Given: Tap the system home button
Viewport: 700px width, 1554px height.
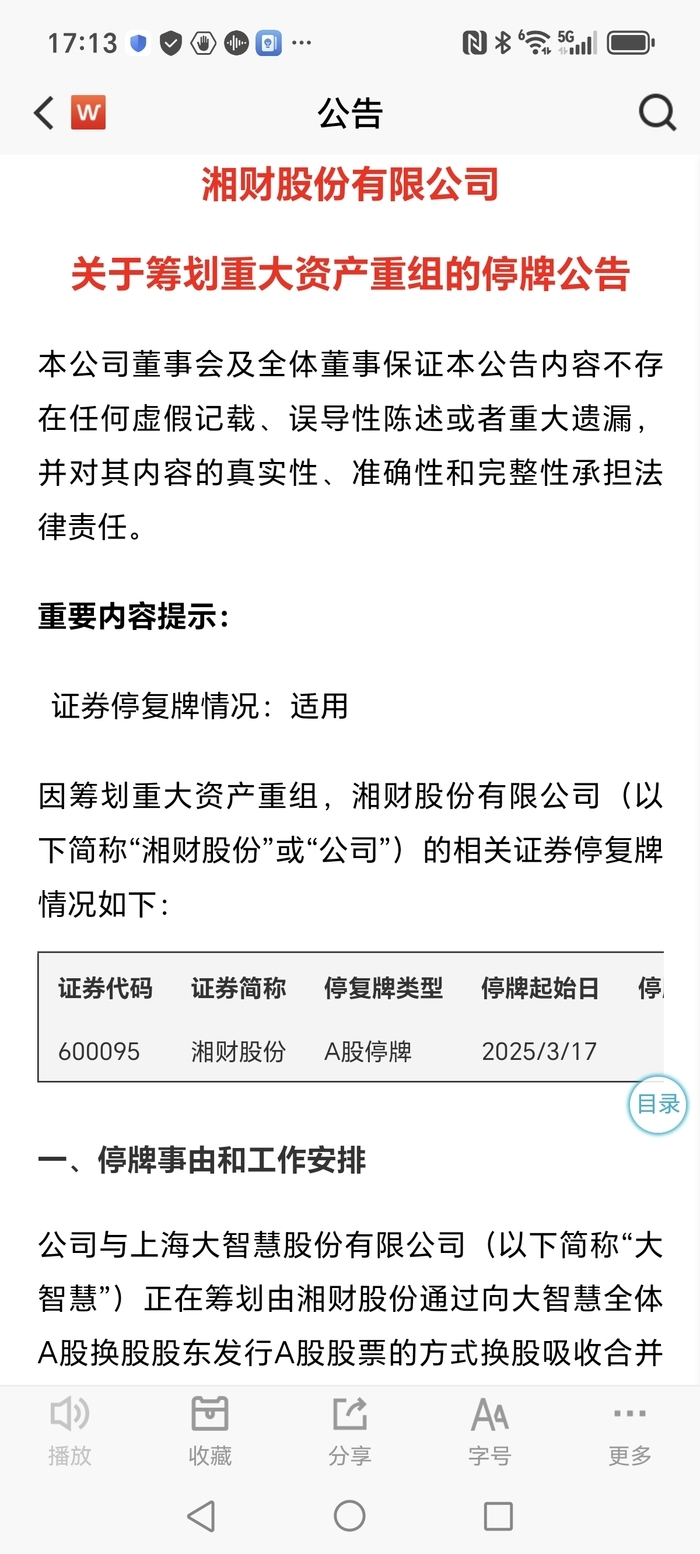Looking at the screenshot, I should point(349,1516).
